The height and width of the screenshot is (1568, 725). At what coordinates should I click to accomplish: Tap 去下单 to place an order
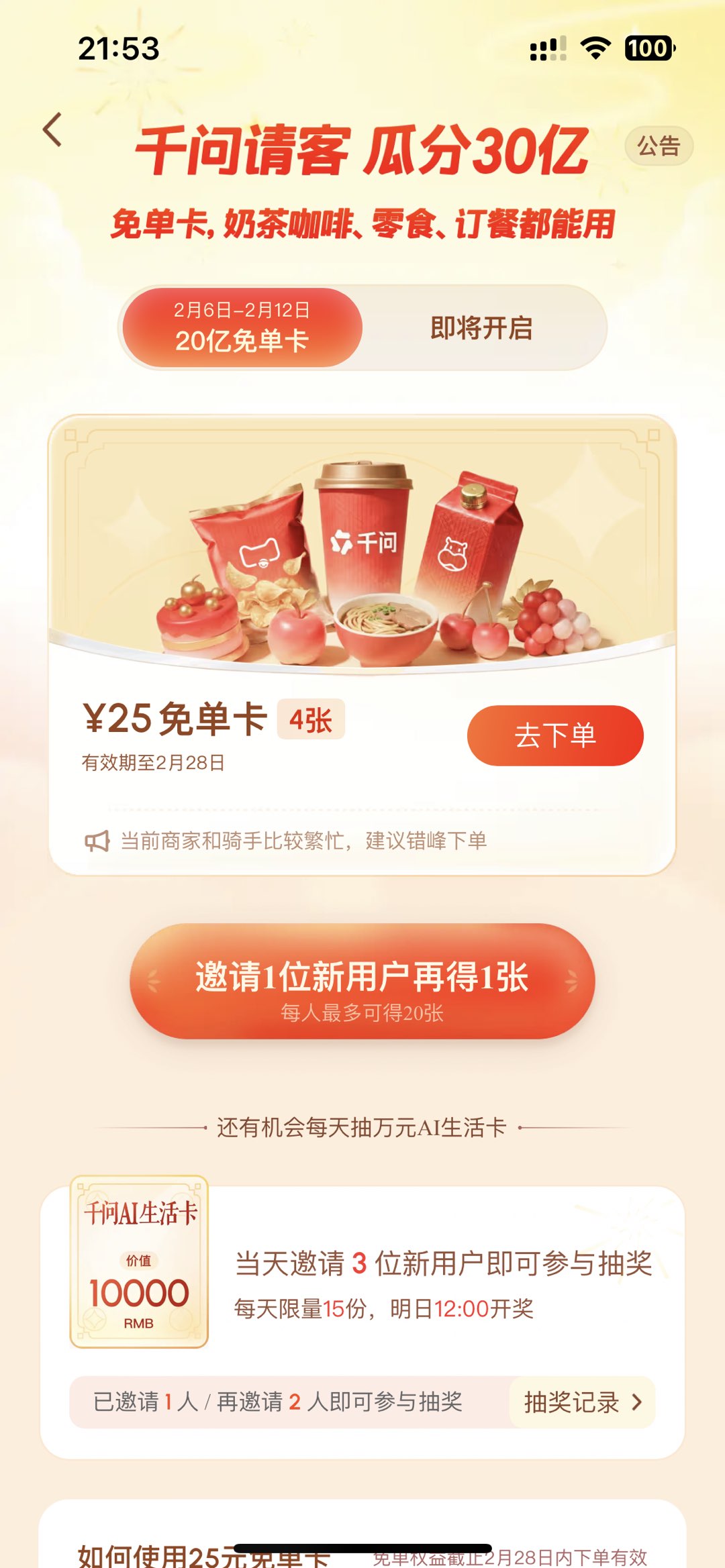click(554, 735)
